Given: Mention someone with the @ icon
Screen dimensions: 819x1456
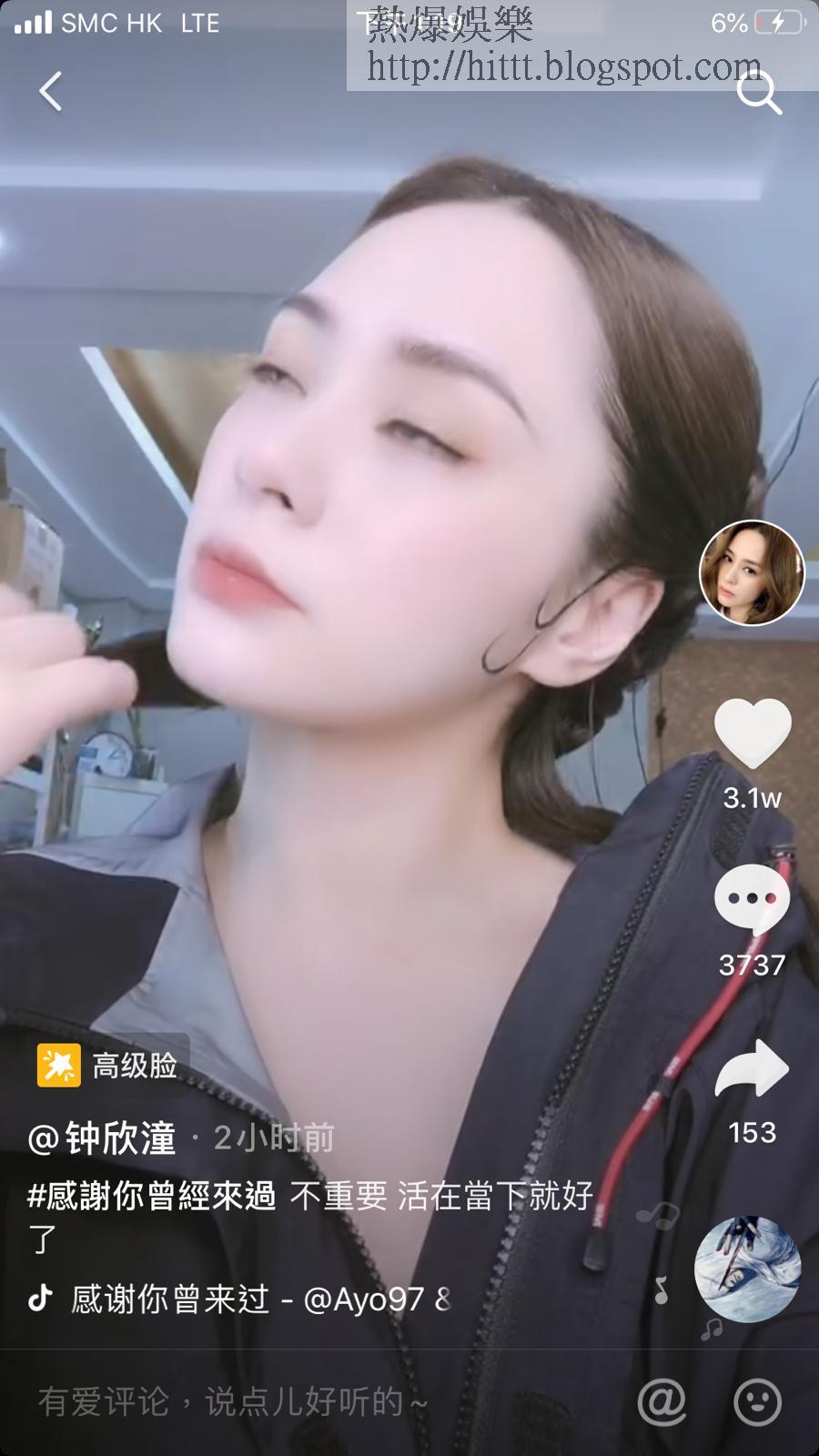Looking at the screenshot, I should tap(662, 1402).
